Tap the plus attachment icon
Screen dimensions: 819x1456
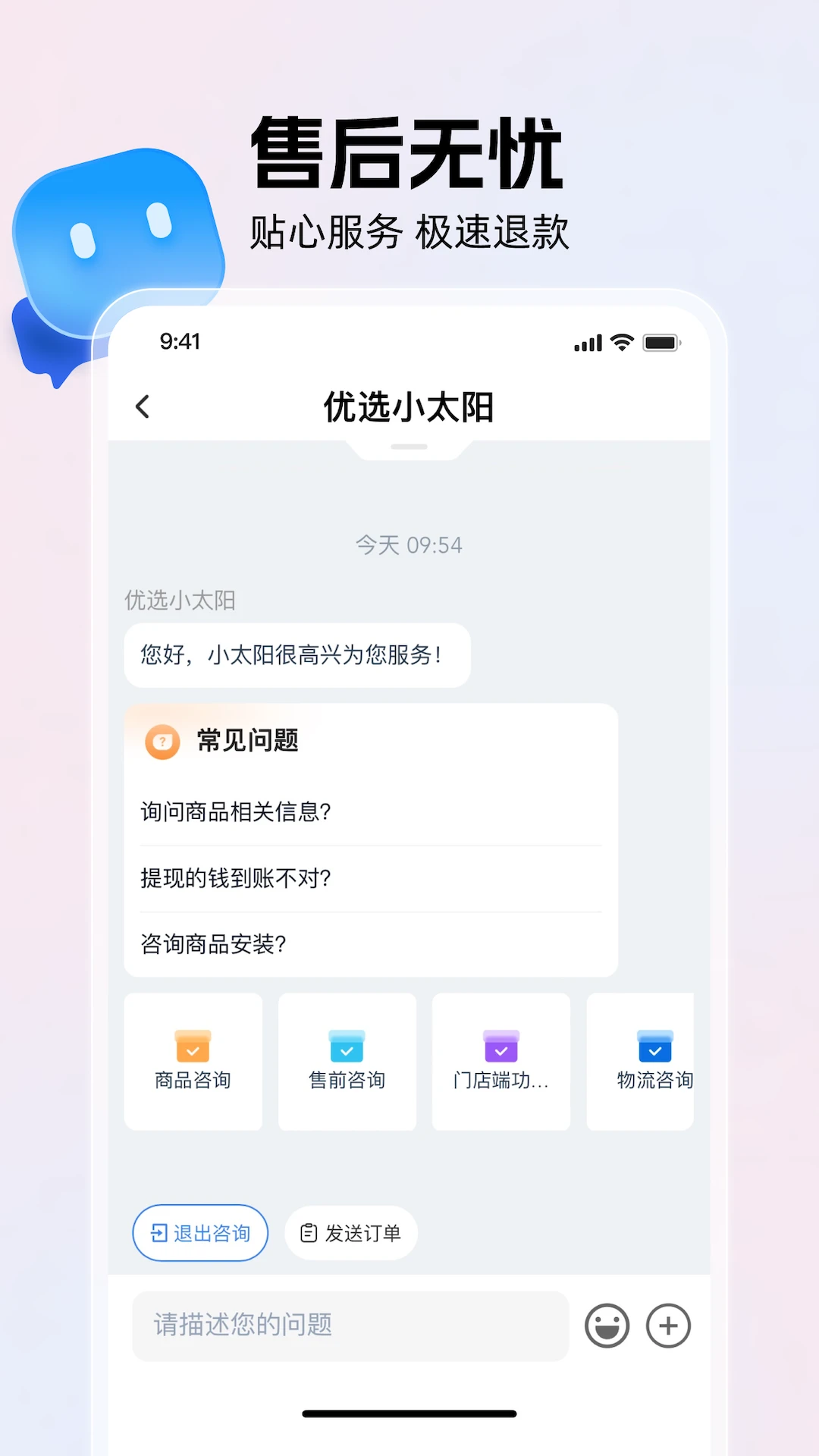pyautogui.click(x=668, y=1326)
